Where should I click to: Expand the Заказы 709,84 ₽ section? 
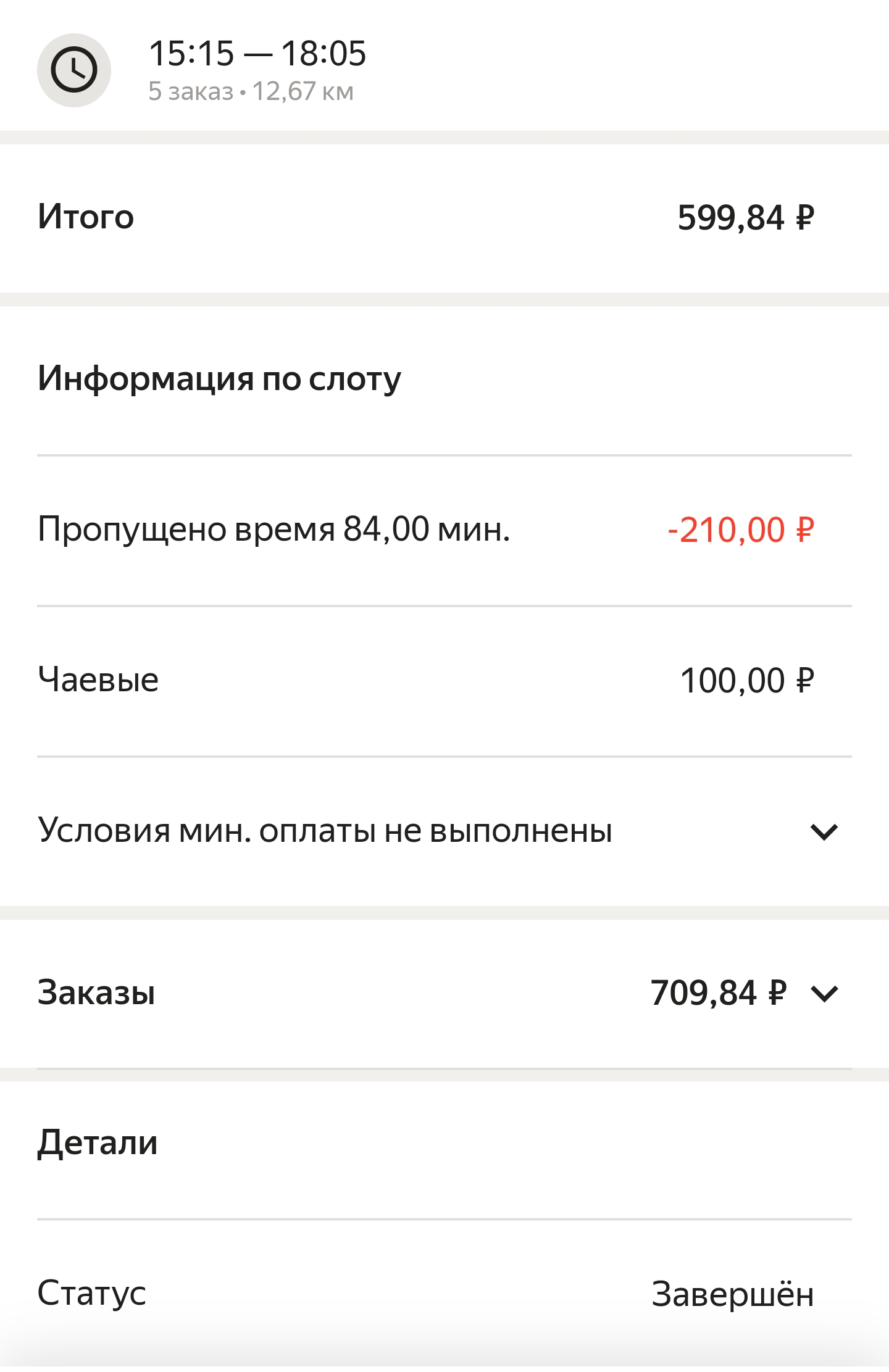point(824,994)
